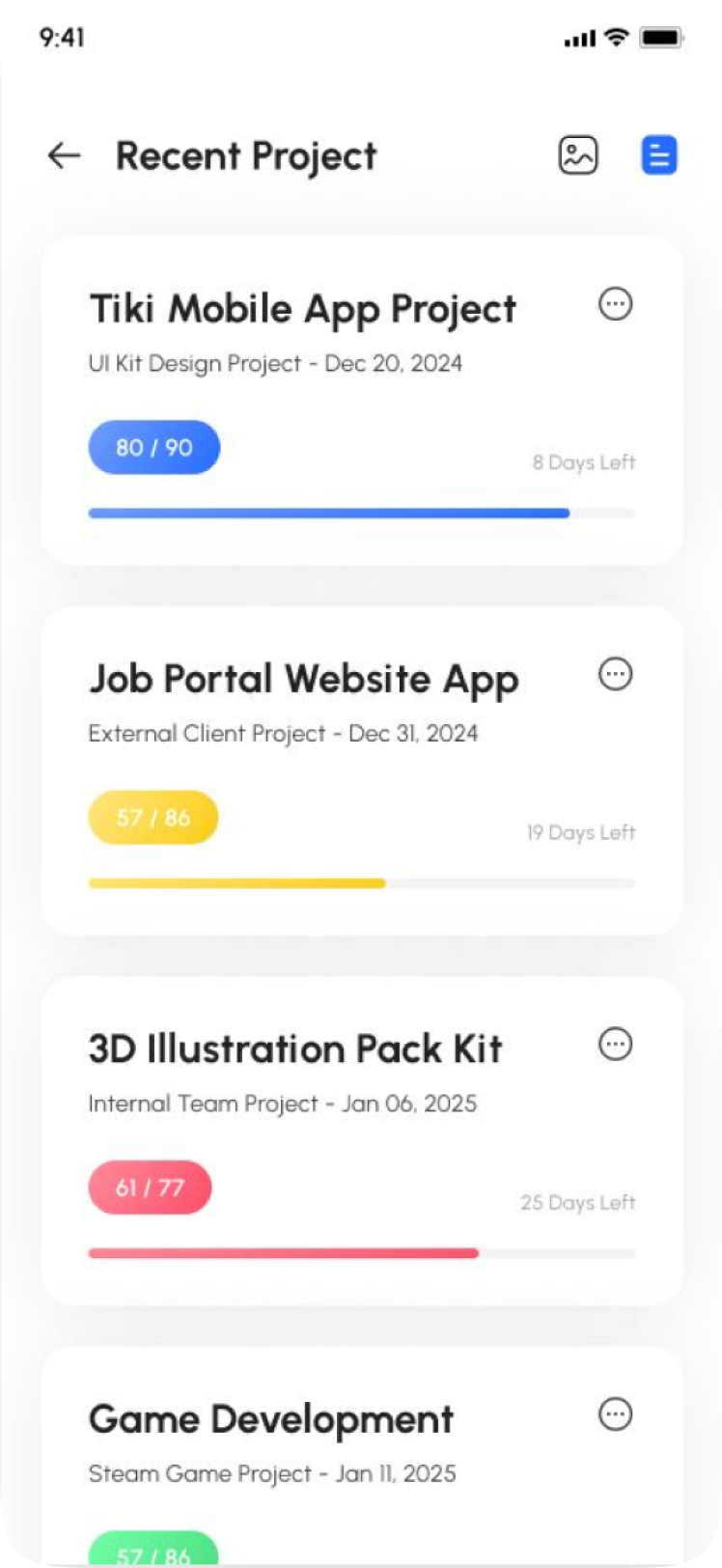The image size is (722, 1568).
Task: Open the Tiki Mobile App Project card
Action: [303, 309]
